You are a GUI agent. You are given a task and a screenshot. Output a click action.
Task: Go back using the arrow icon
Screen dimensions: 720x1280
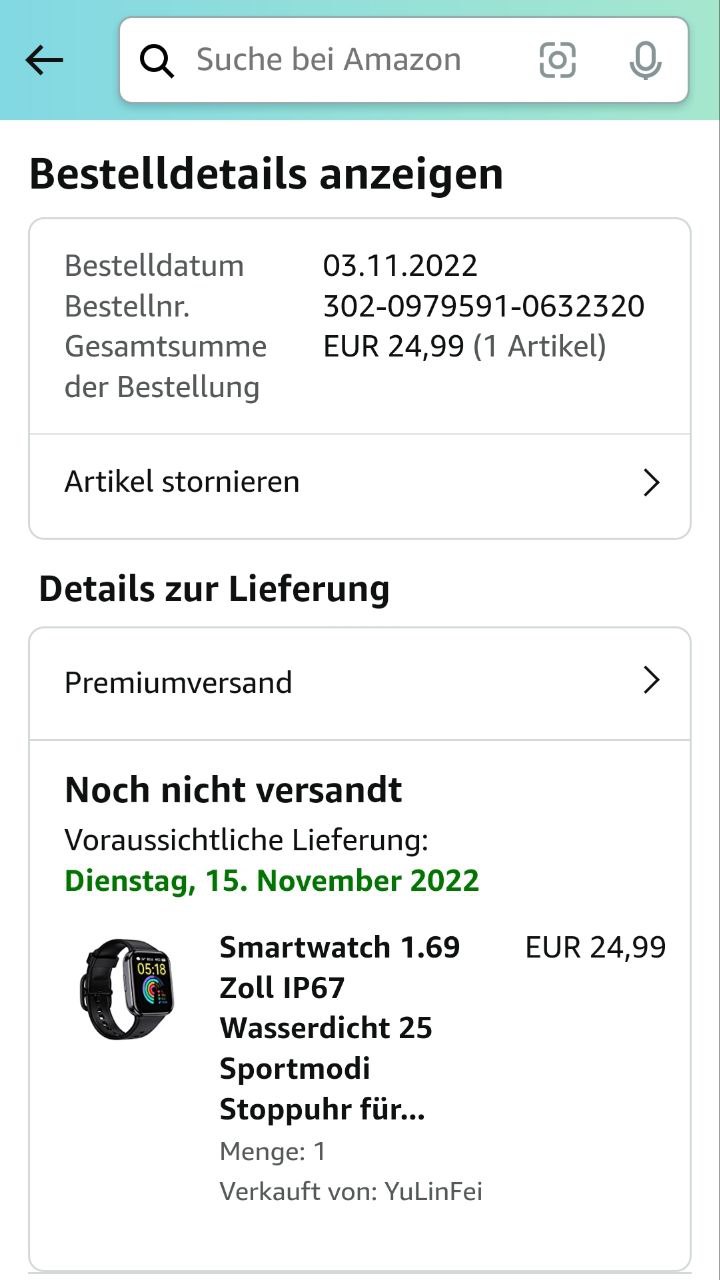pos(44,60)
